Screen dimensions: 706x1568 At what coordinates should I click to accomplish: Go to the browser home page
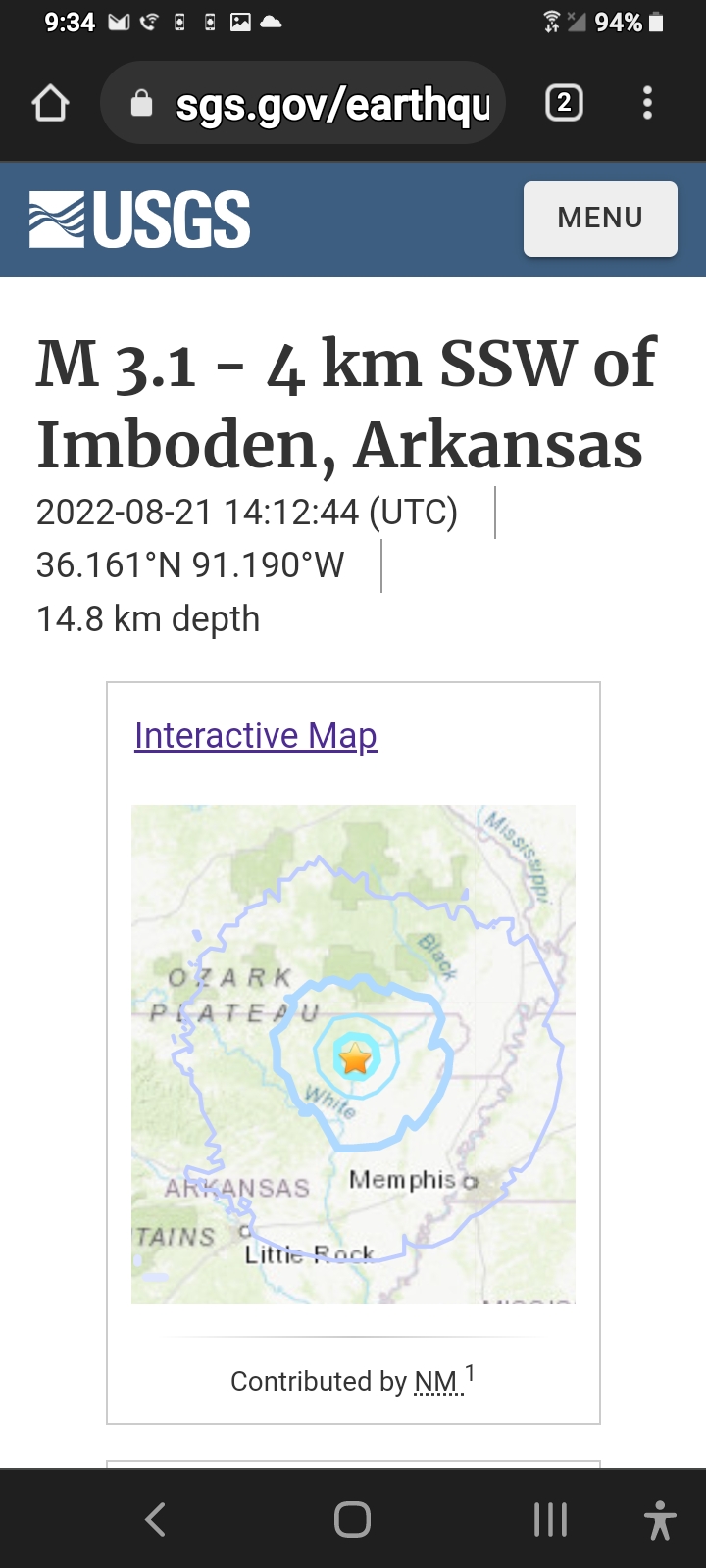pyautogui.click(x=51, y=103)
